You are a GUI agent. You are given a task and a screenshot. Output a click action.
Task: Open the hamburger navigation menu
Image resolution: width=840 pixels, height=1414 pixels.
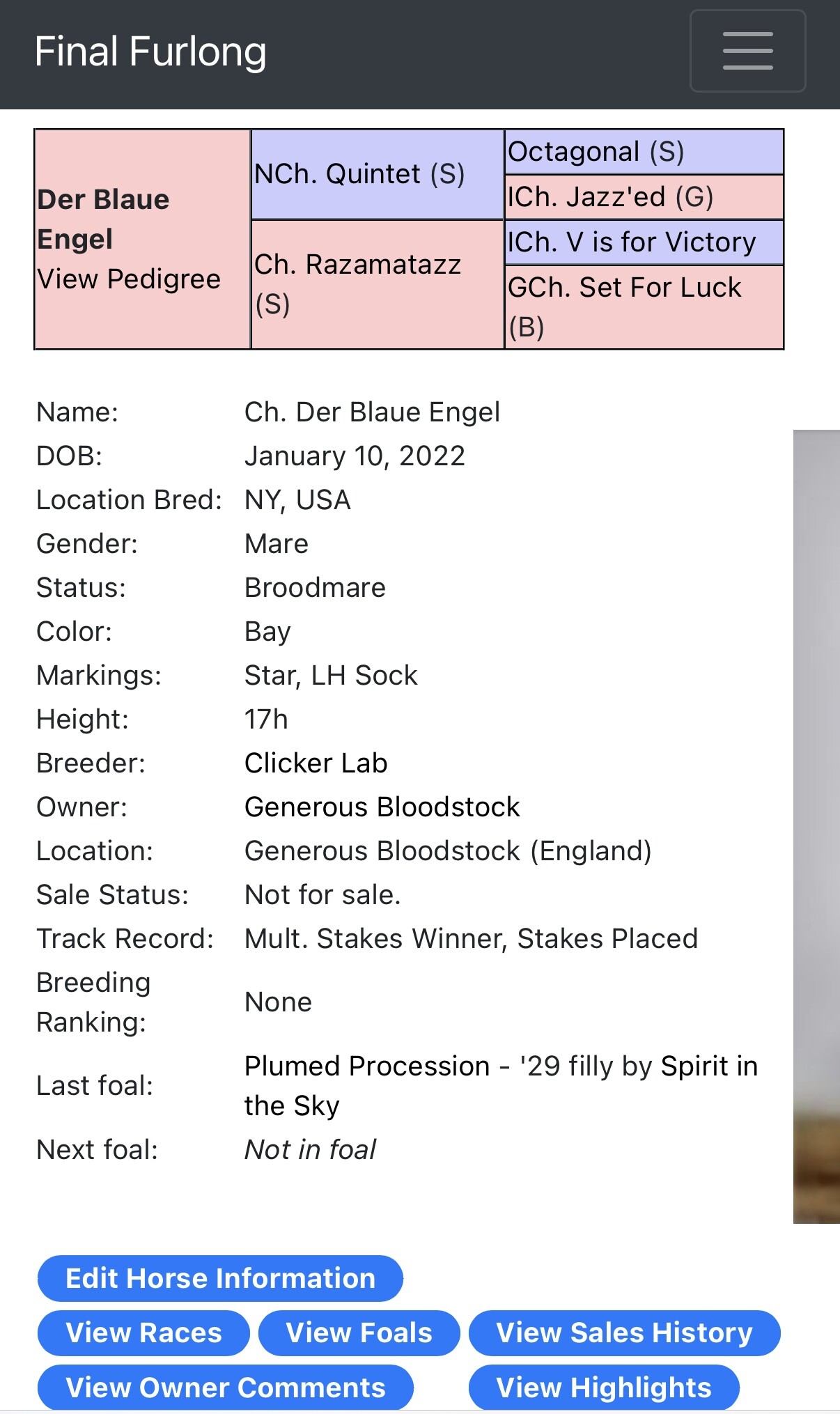(x=747, y=51)
